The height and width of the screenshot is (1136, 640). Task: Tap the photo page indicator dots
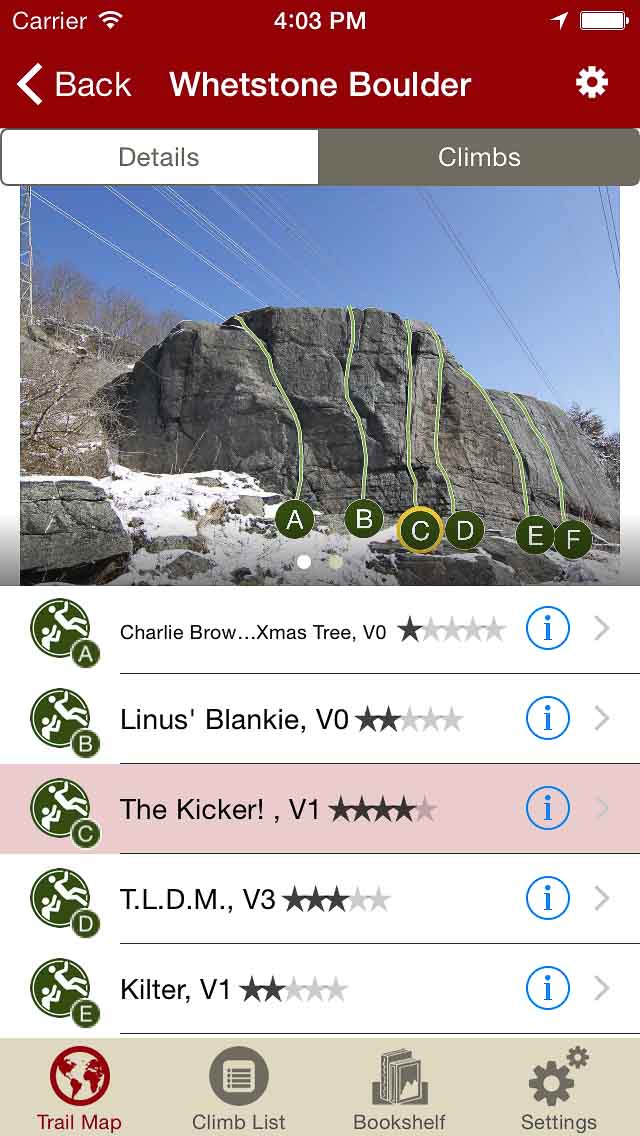[320, 562]
